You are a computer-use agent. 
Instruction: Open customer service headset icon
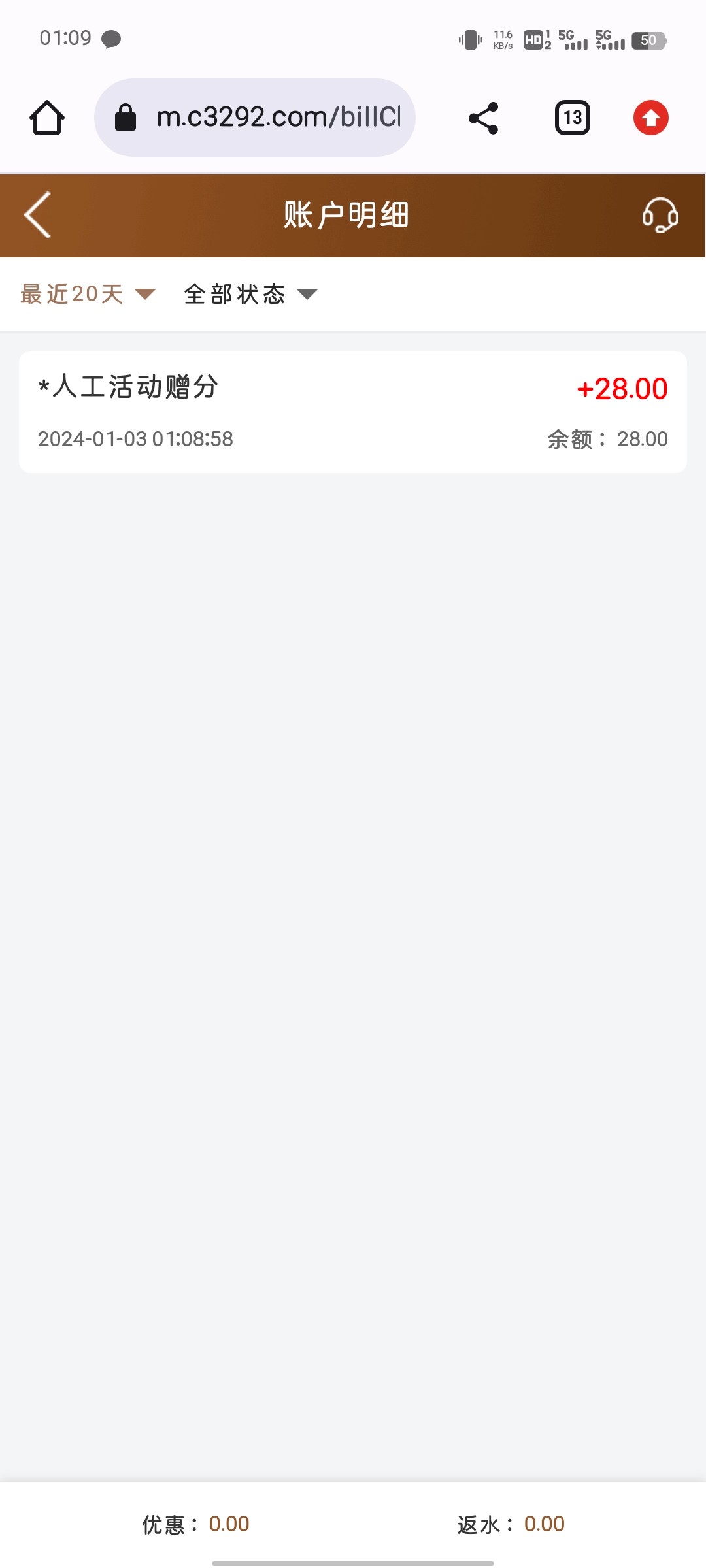click(660, 215)
